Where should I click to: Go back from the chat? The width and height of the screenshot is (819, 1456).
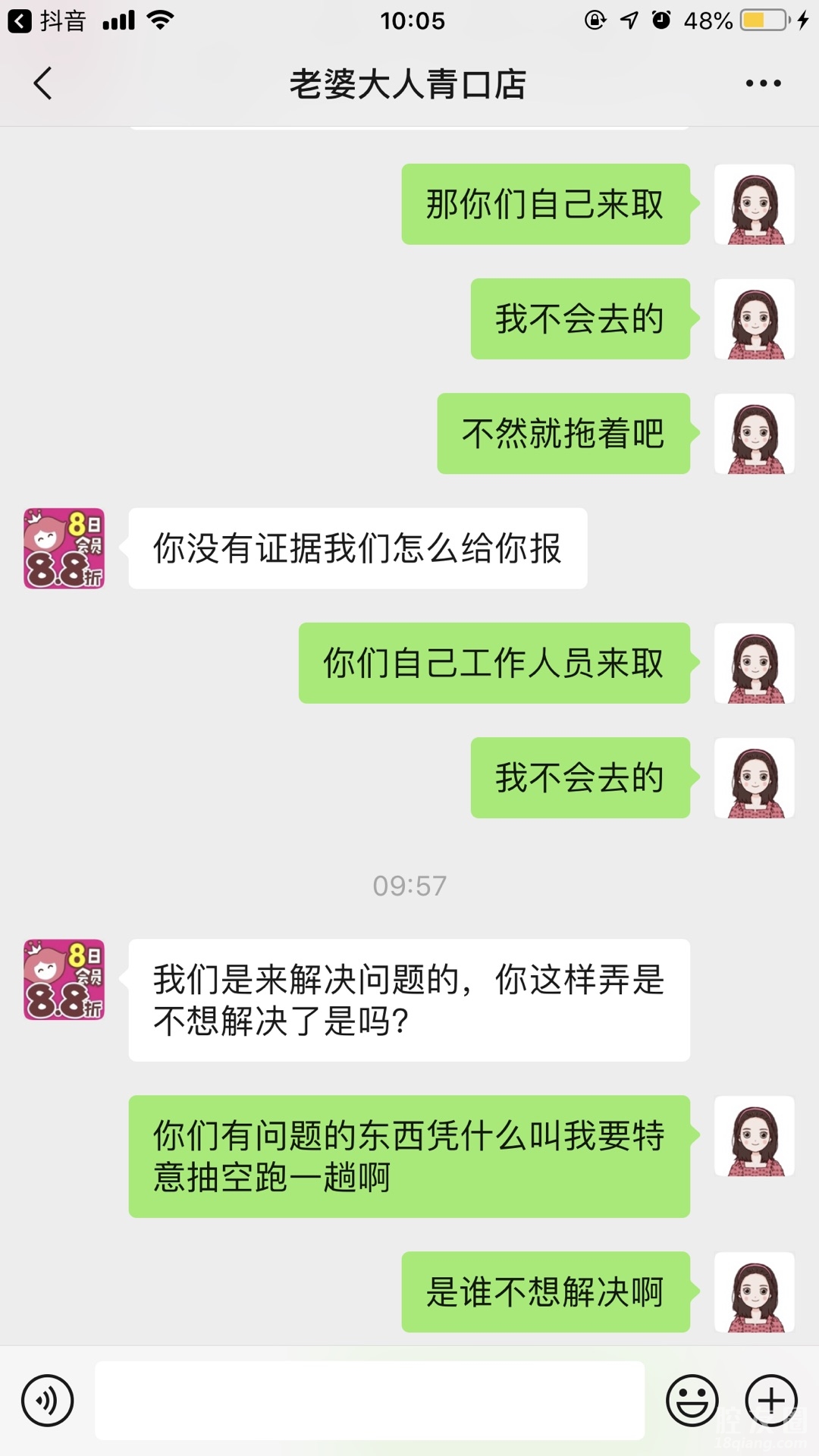point(43,83)
